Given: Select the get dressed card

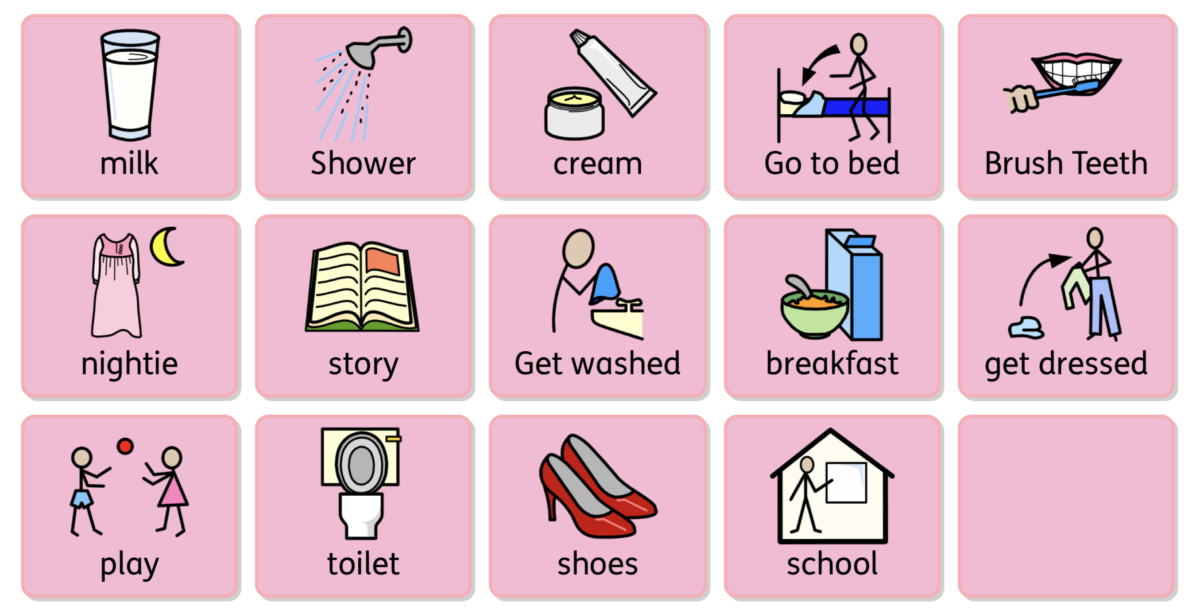Looking at the screenshot, I should click(x=1066, y=306).
